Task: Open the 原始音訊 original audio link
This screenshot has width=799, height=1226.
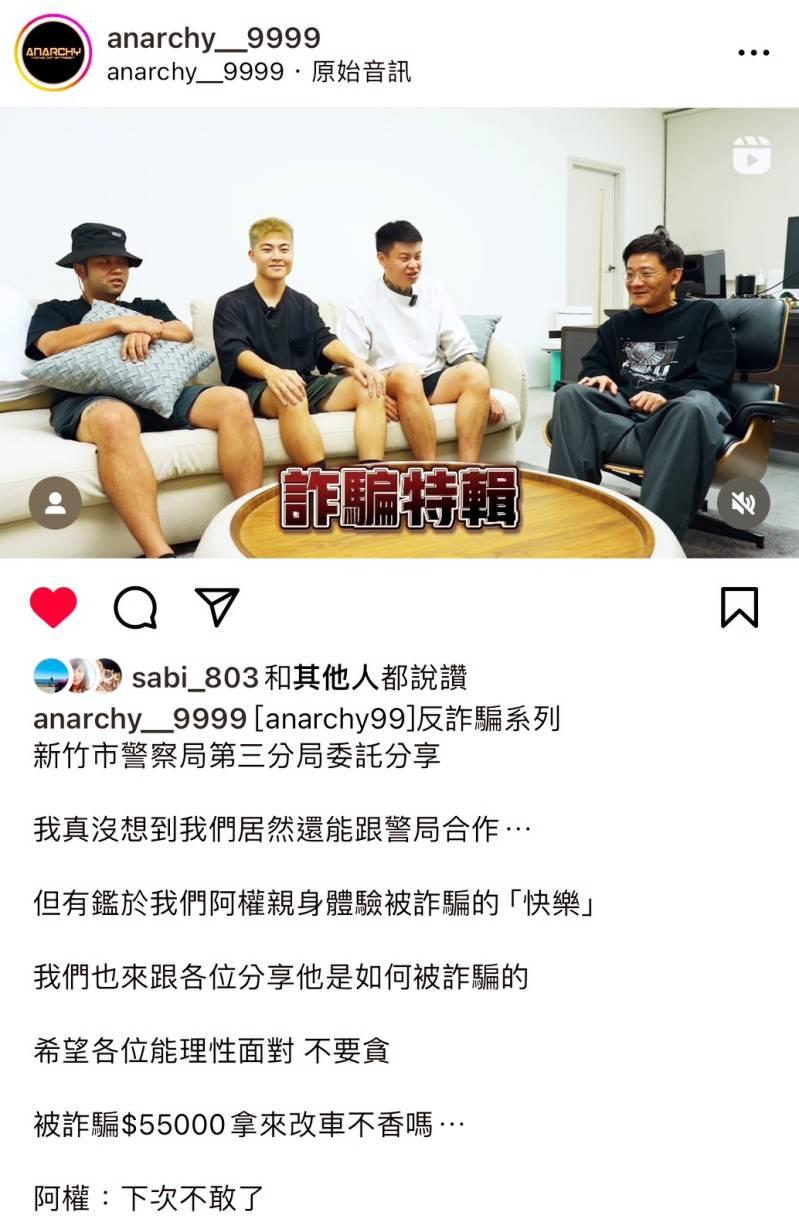Action: tap(361, 72)
